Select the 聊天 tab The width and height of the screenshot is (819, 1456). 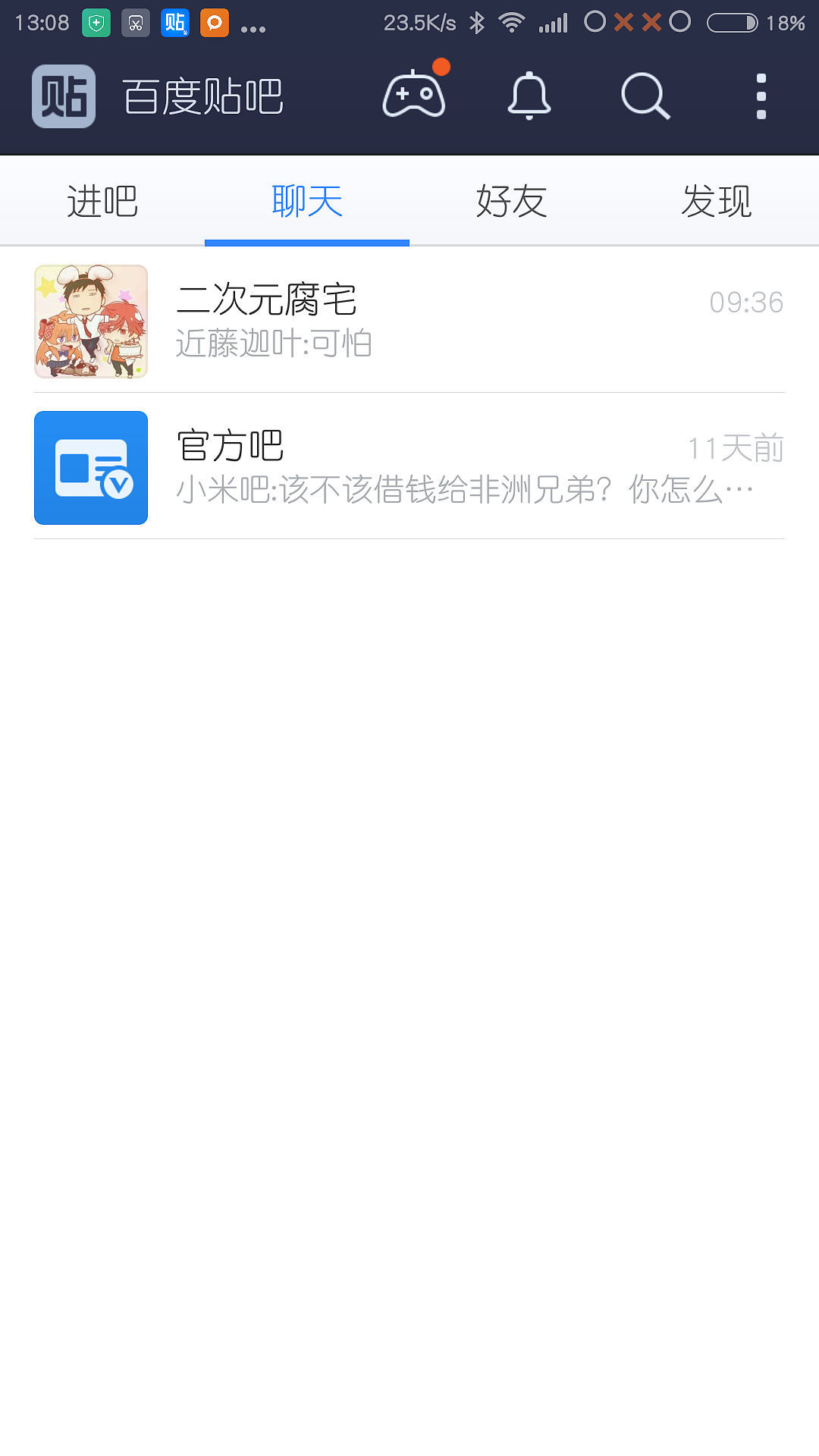(307, 200)
